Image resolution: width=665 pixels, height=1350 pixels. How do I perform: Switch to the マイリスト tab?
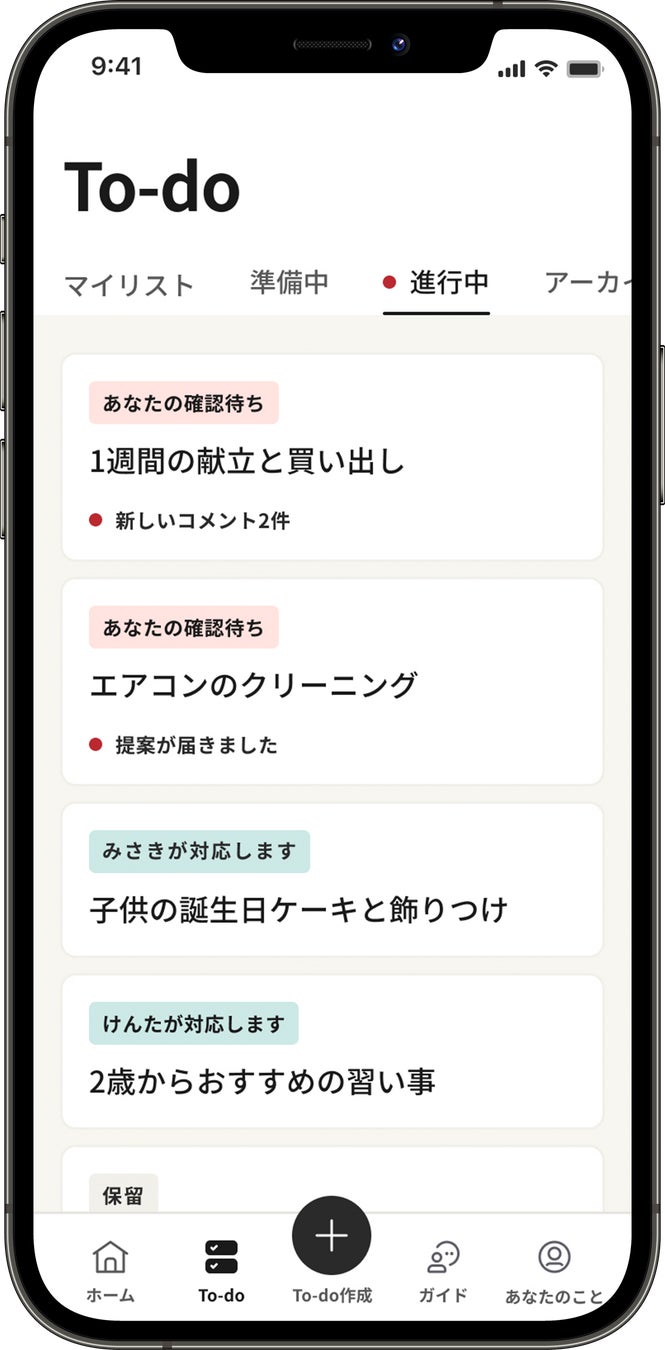coord(129,285)
